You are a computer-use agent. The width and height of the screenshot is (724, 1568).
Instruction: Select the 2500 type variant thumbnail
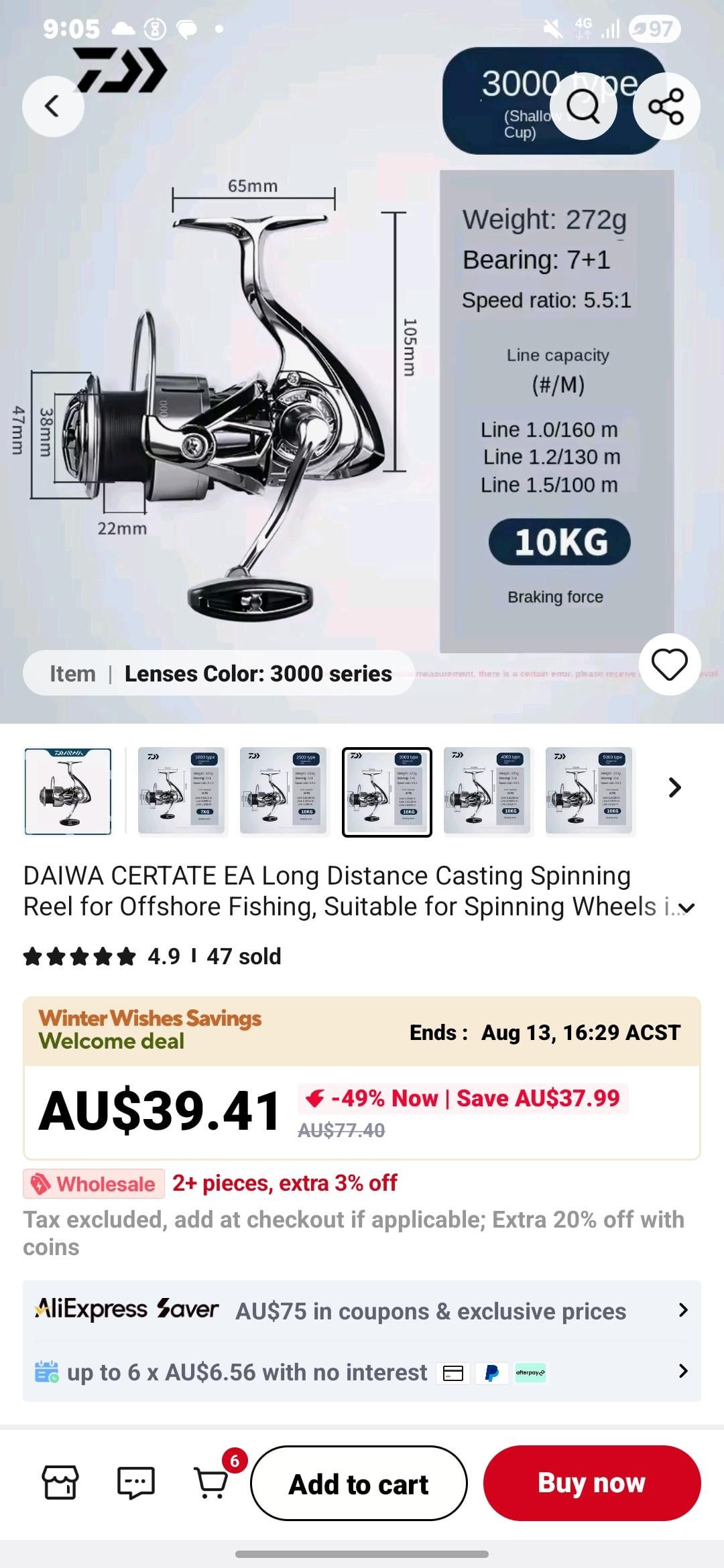tap(284, 791)
